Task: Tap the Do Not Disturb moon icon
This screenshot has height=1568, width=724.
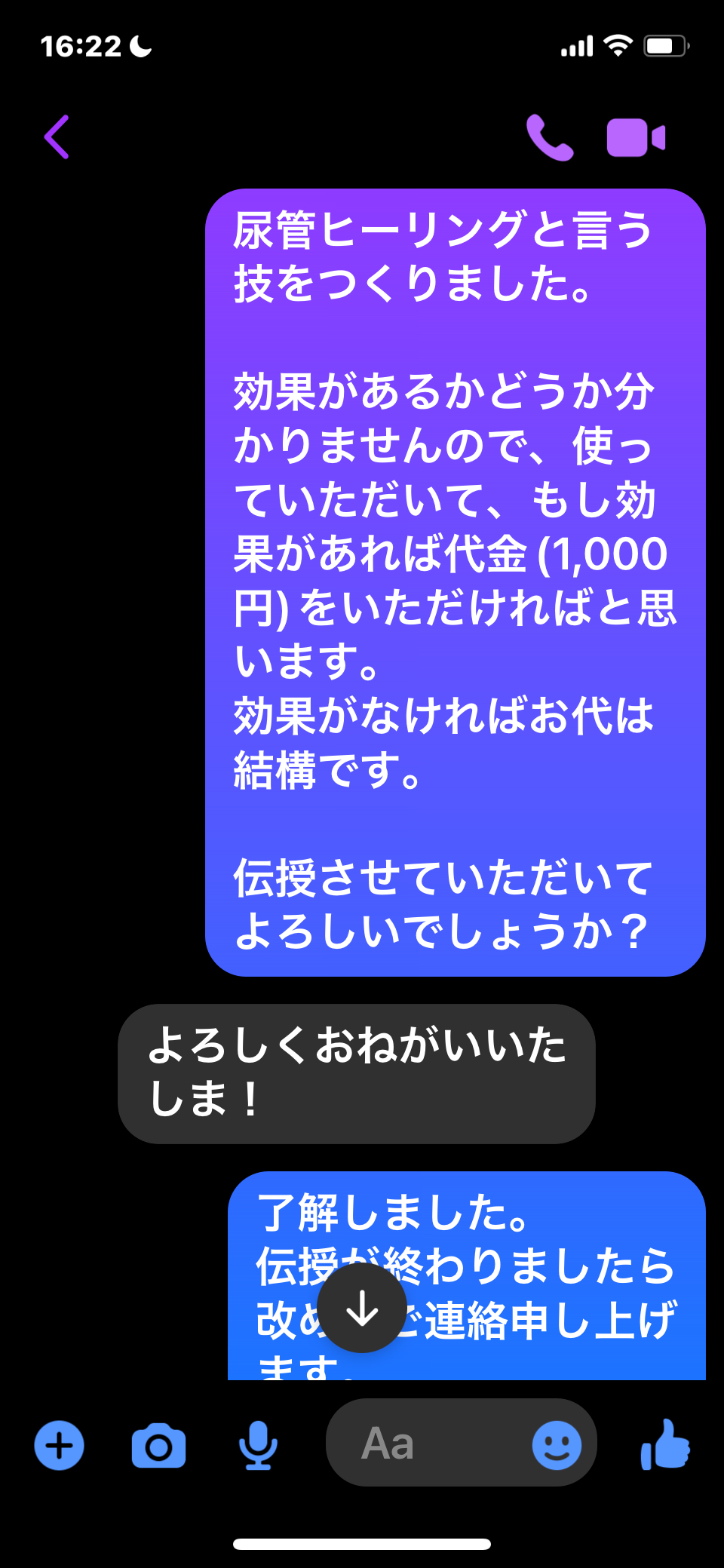Action: coord(140,45)
